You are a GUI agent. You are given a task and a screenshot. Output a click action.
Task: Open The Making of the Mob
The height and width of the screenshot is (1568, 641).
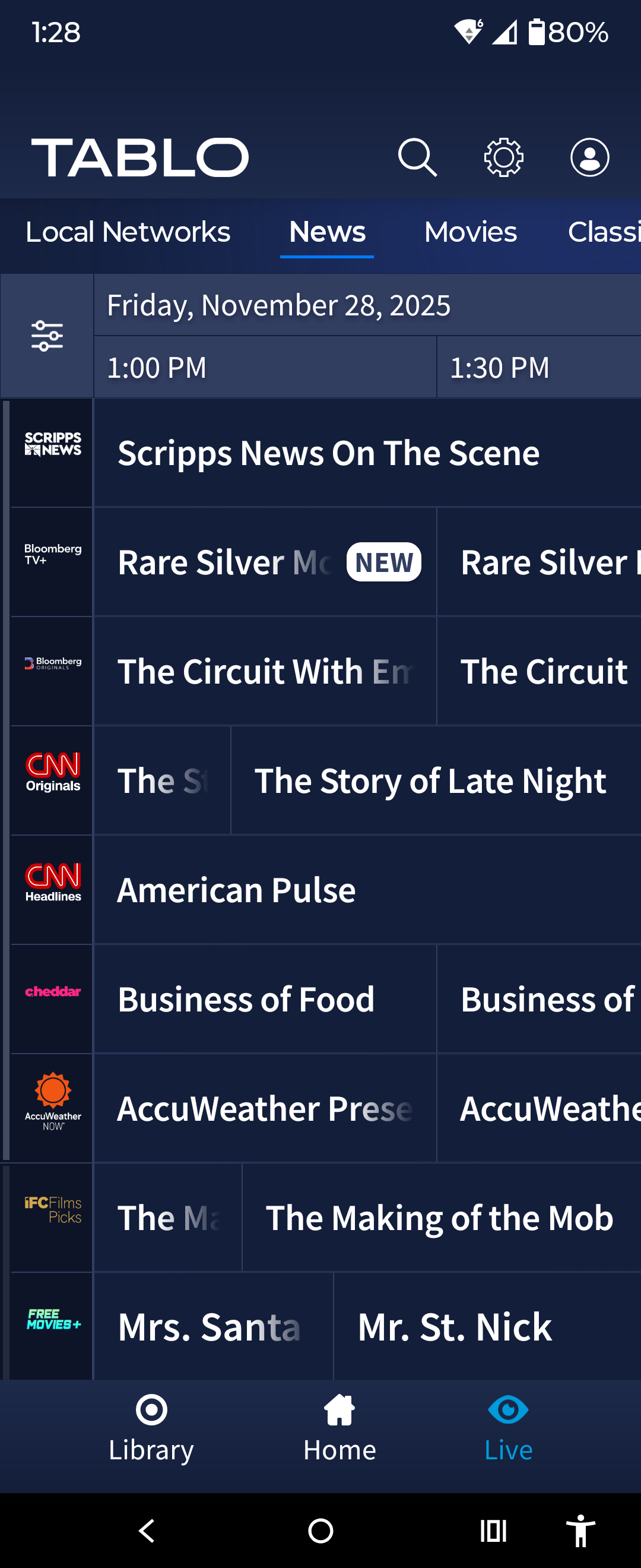(x=439, y=1218)
